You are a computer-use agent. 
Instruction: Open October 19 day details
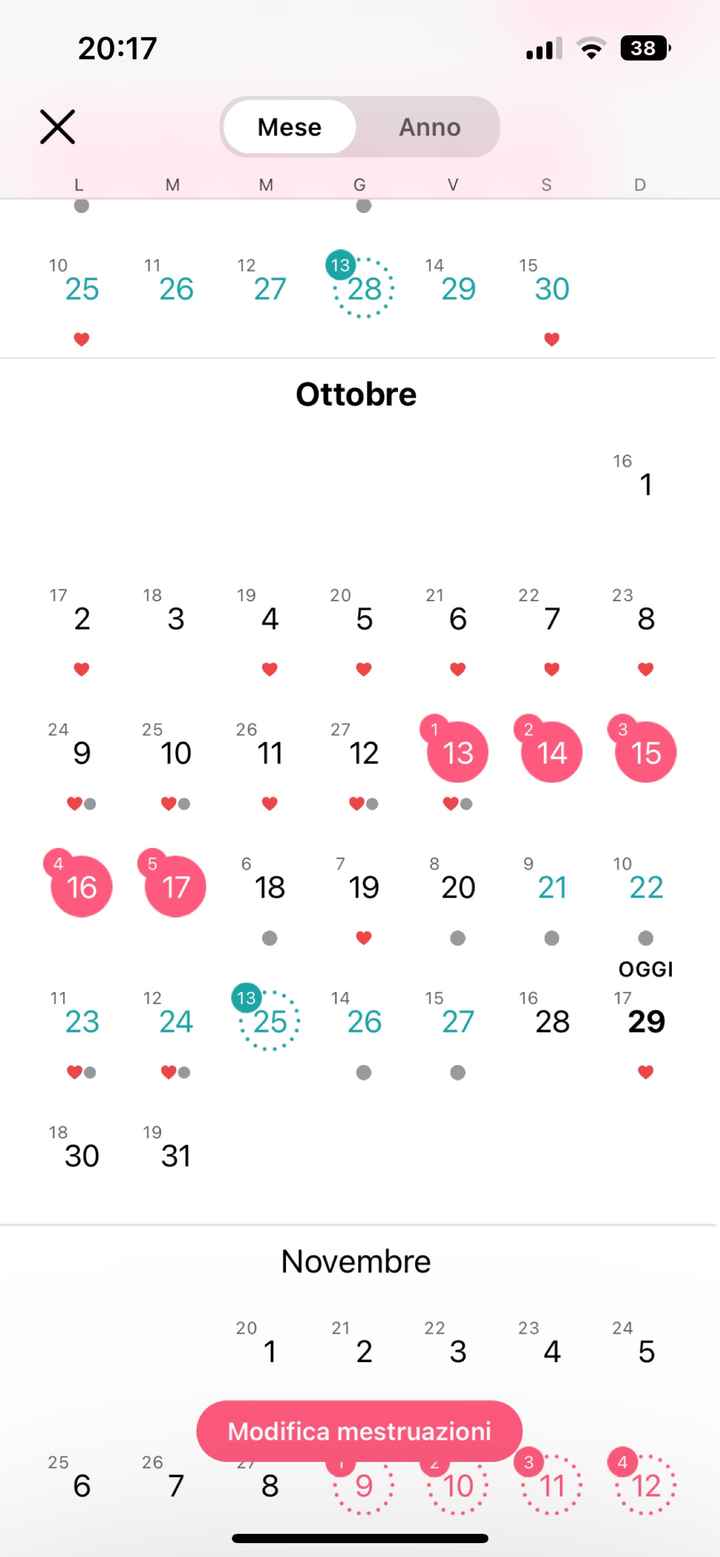364,887
